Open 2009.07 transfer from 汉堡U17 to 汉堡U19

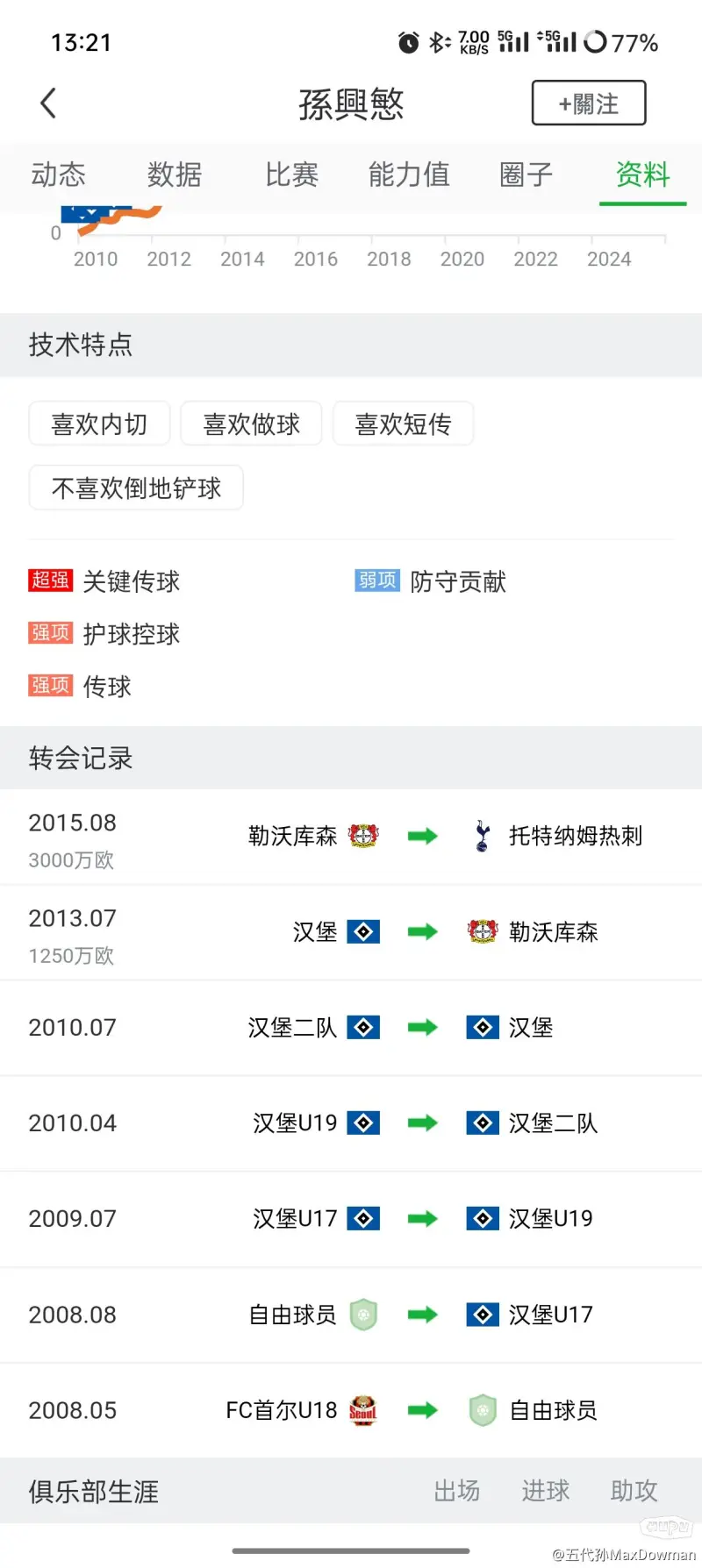[351, 1220]
